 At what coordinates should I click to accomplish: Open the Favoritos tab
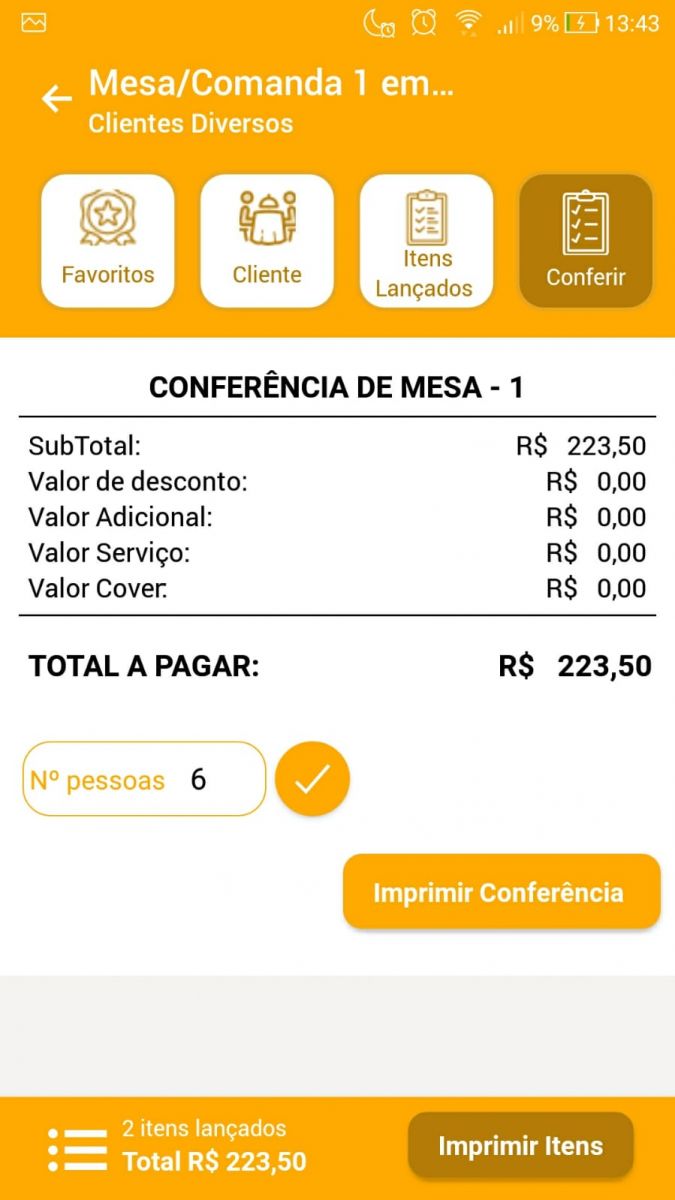tap(108, 241)
